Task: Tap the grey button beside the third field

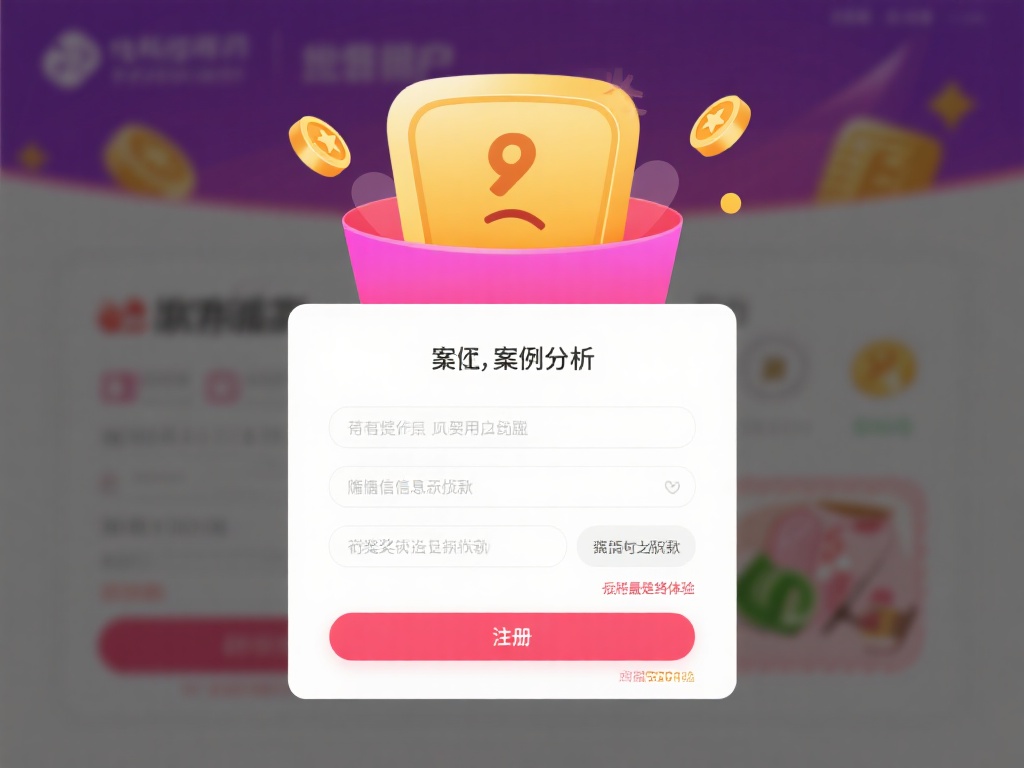Action: tap(636, 547)
